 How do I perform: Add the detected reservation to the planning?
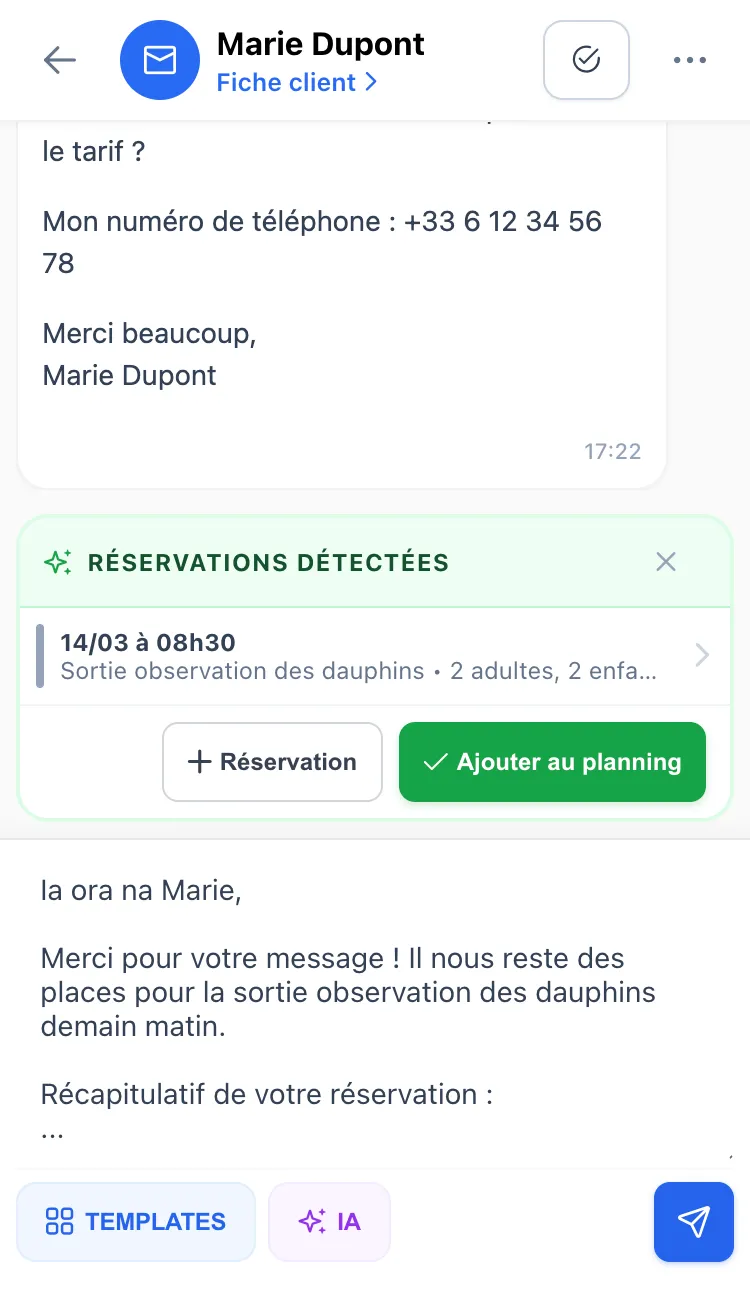click(552, 762)
